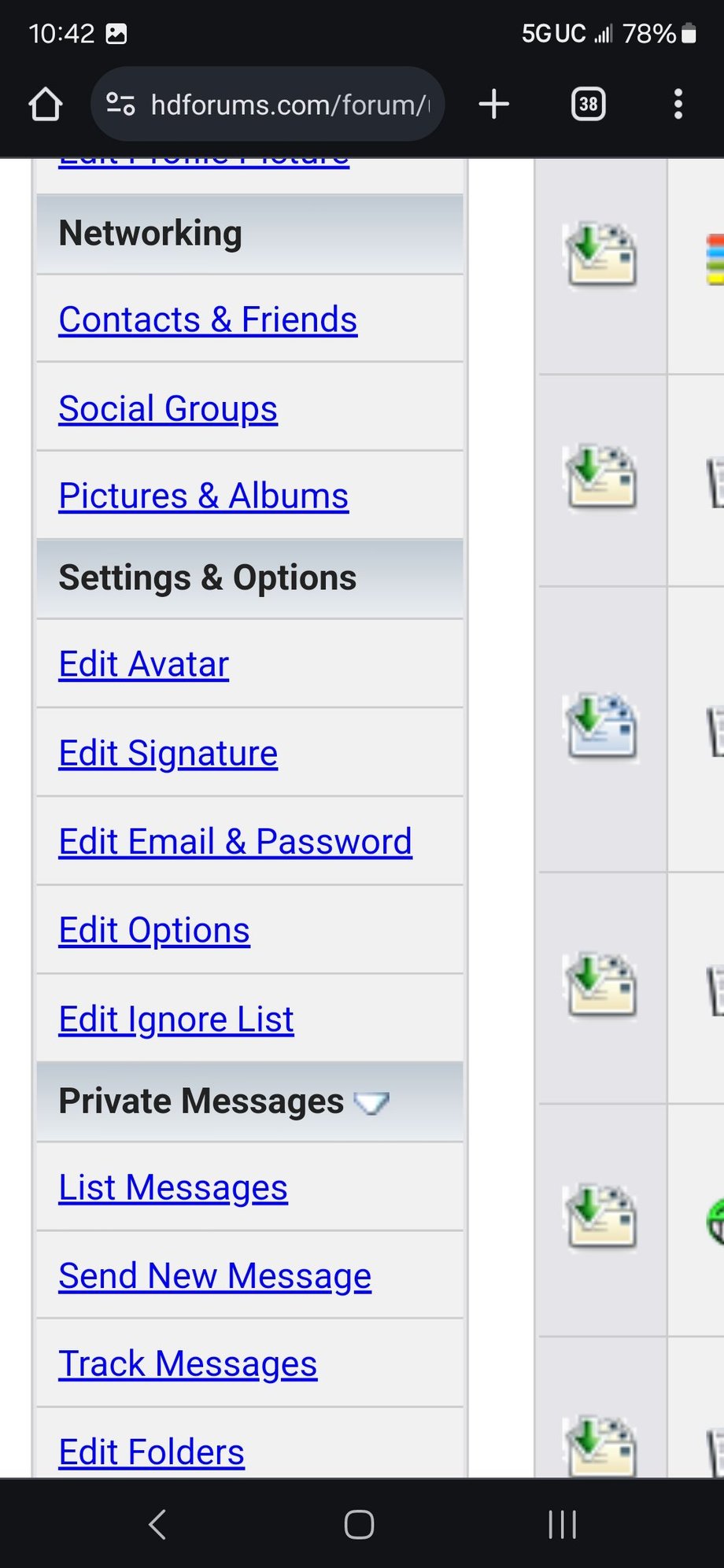The image size is (724, 1568).
Task: Open Contacts & Friends link
Action: [x=208, y=319]
